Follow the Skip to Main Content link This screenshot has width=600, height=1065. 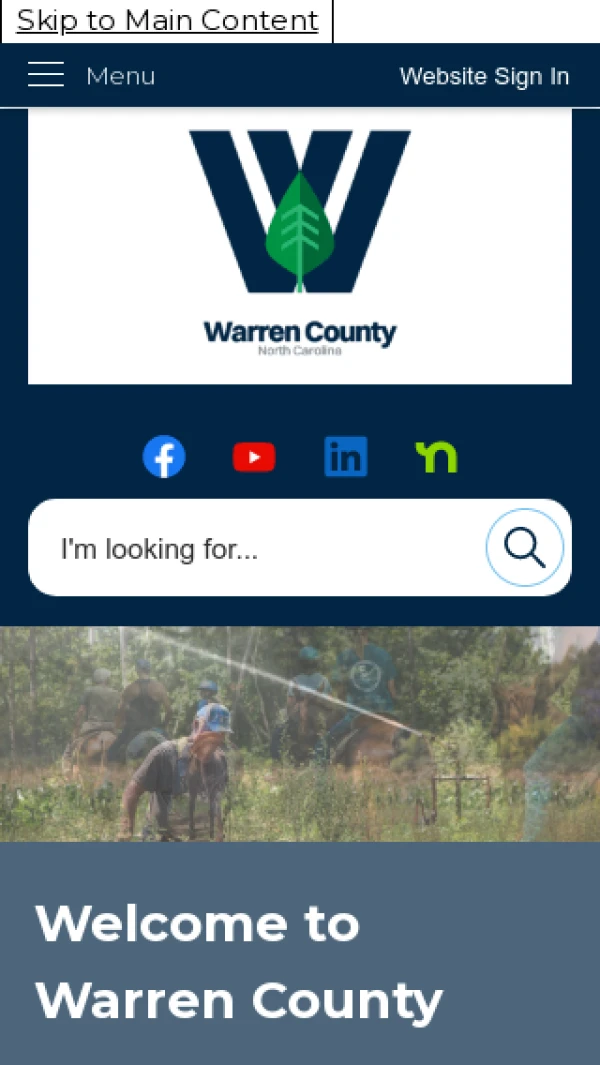(167, 20)
